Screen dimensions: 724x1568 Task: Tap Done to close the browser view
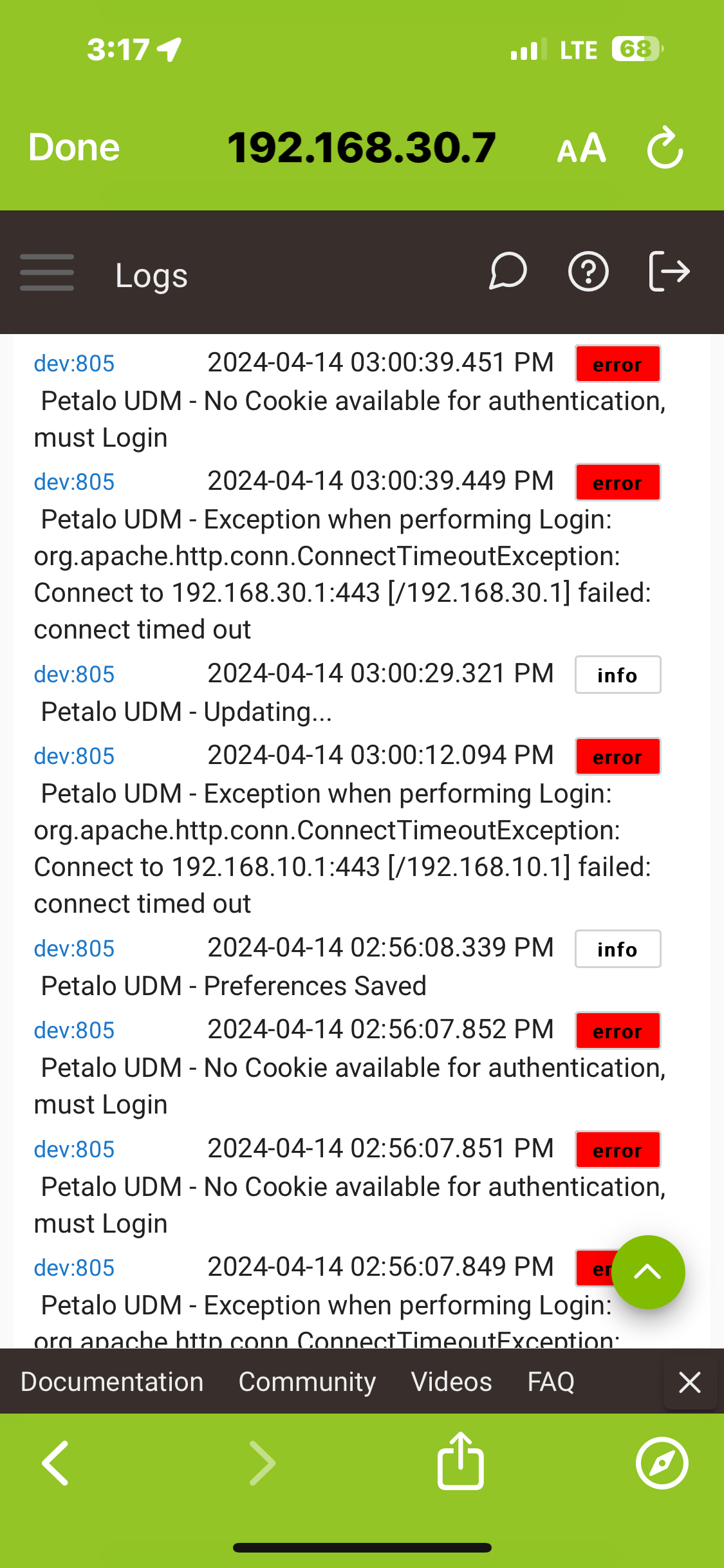pyautogui.click(x=74, y=147)
